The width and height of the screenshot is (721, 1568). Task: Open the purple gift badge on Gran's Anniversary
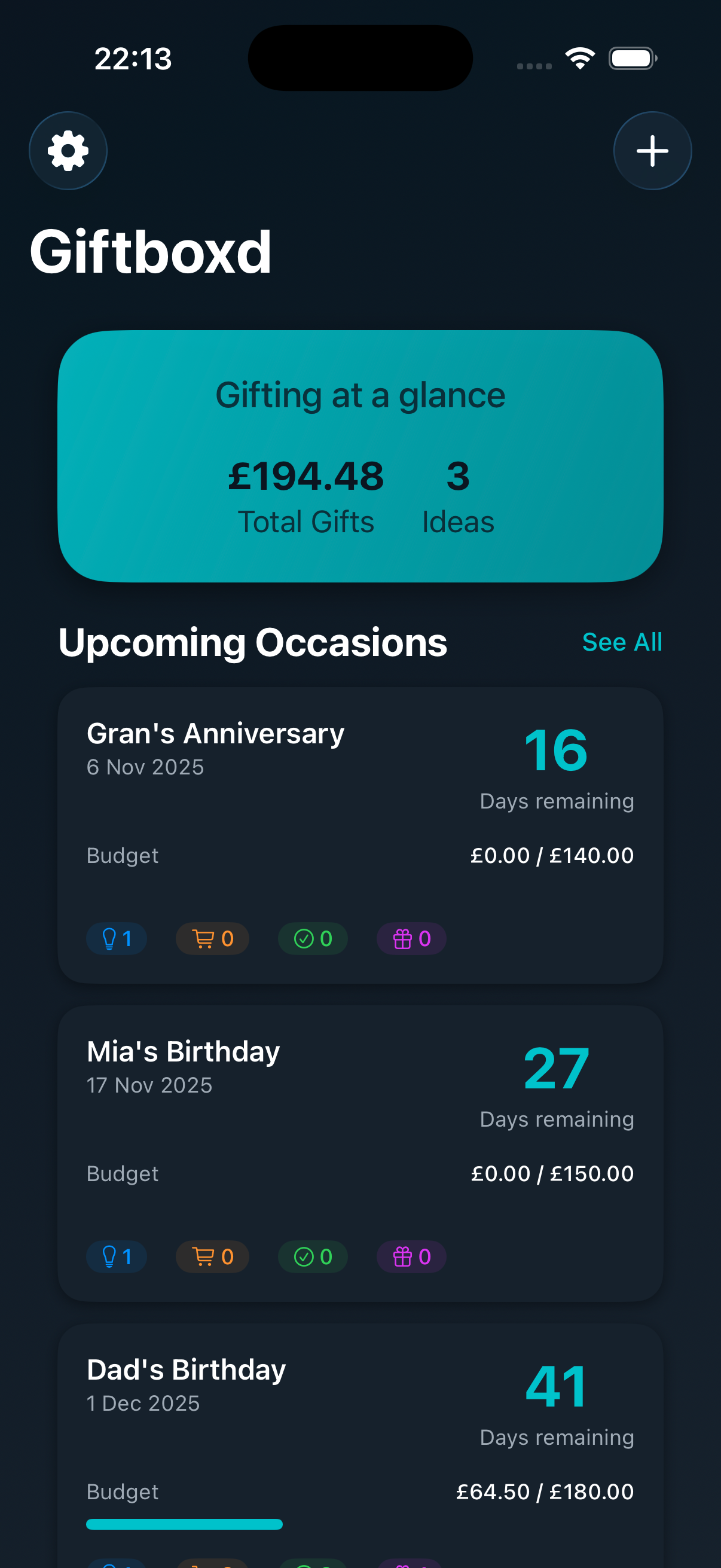coord(411,939)
